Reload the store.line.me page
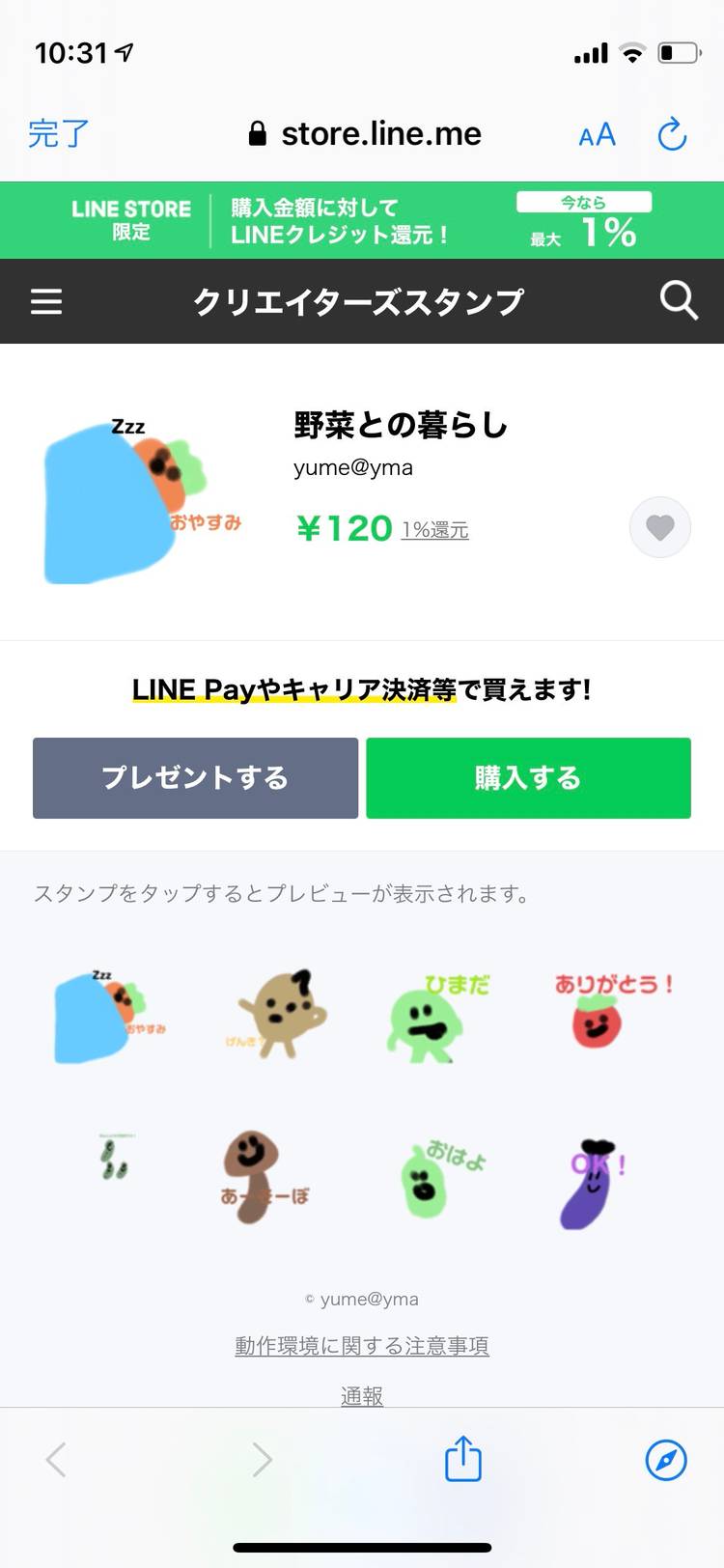 (x=672, y=134)
